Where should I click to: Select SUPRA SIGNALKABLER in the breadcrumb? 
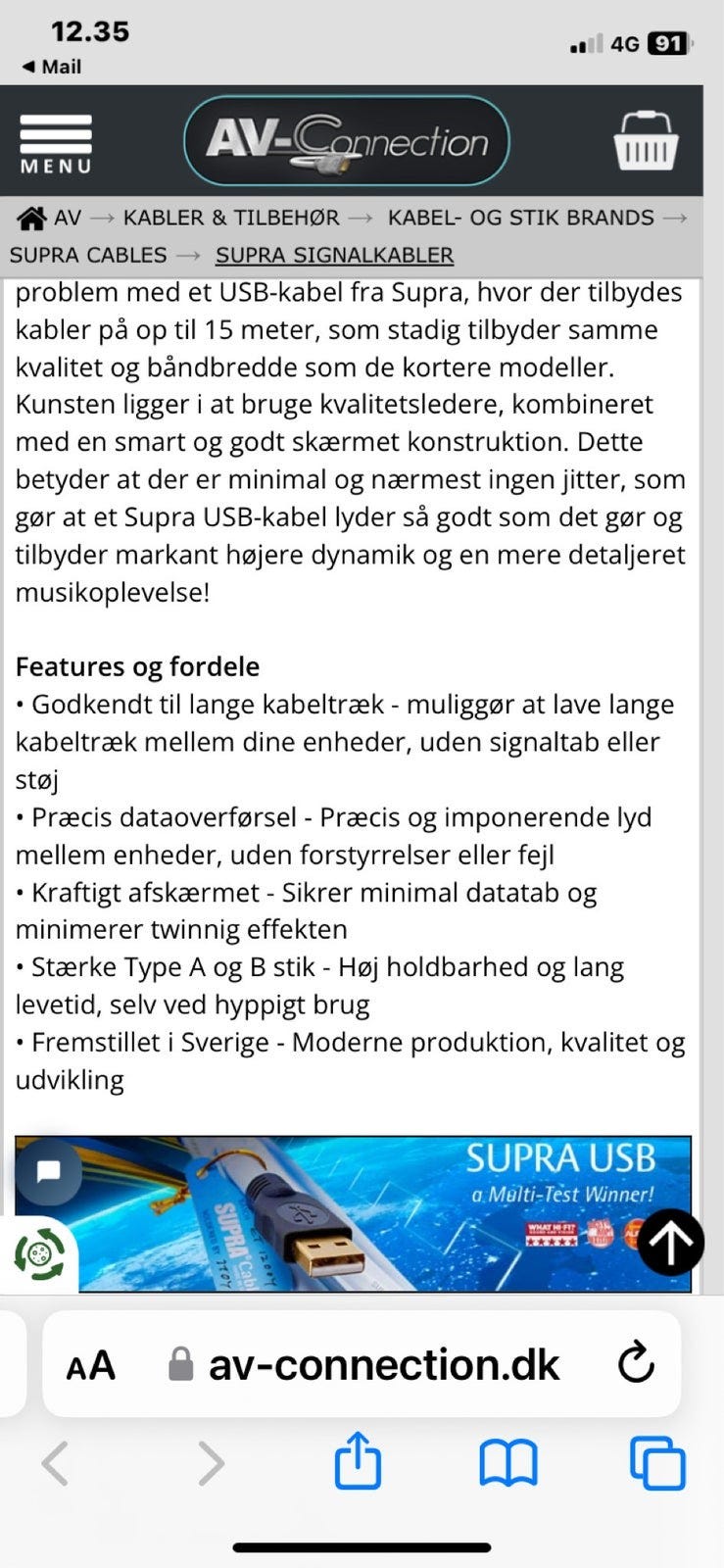tap(333, 255)
